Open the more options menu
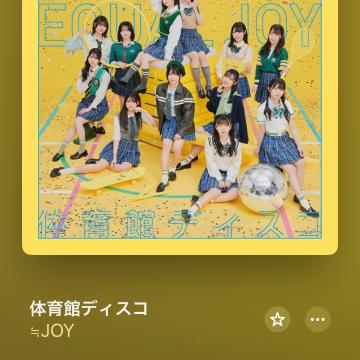 pos(318,320)
